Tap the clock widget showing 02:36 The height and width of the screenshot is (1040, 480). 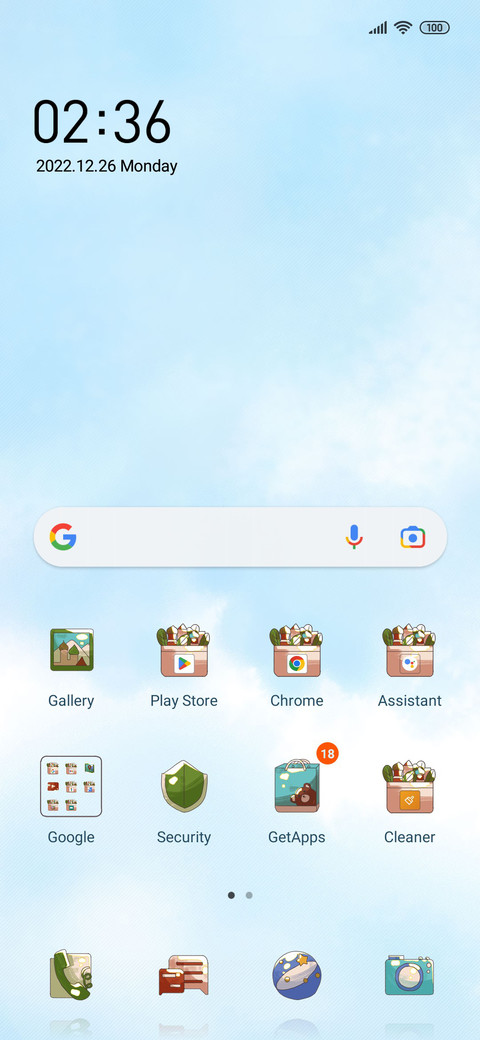[x=102, y=122]
